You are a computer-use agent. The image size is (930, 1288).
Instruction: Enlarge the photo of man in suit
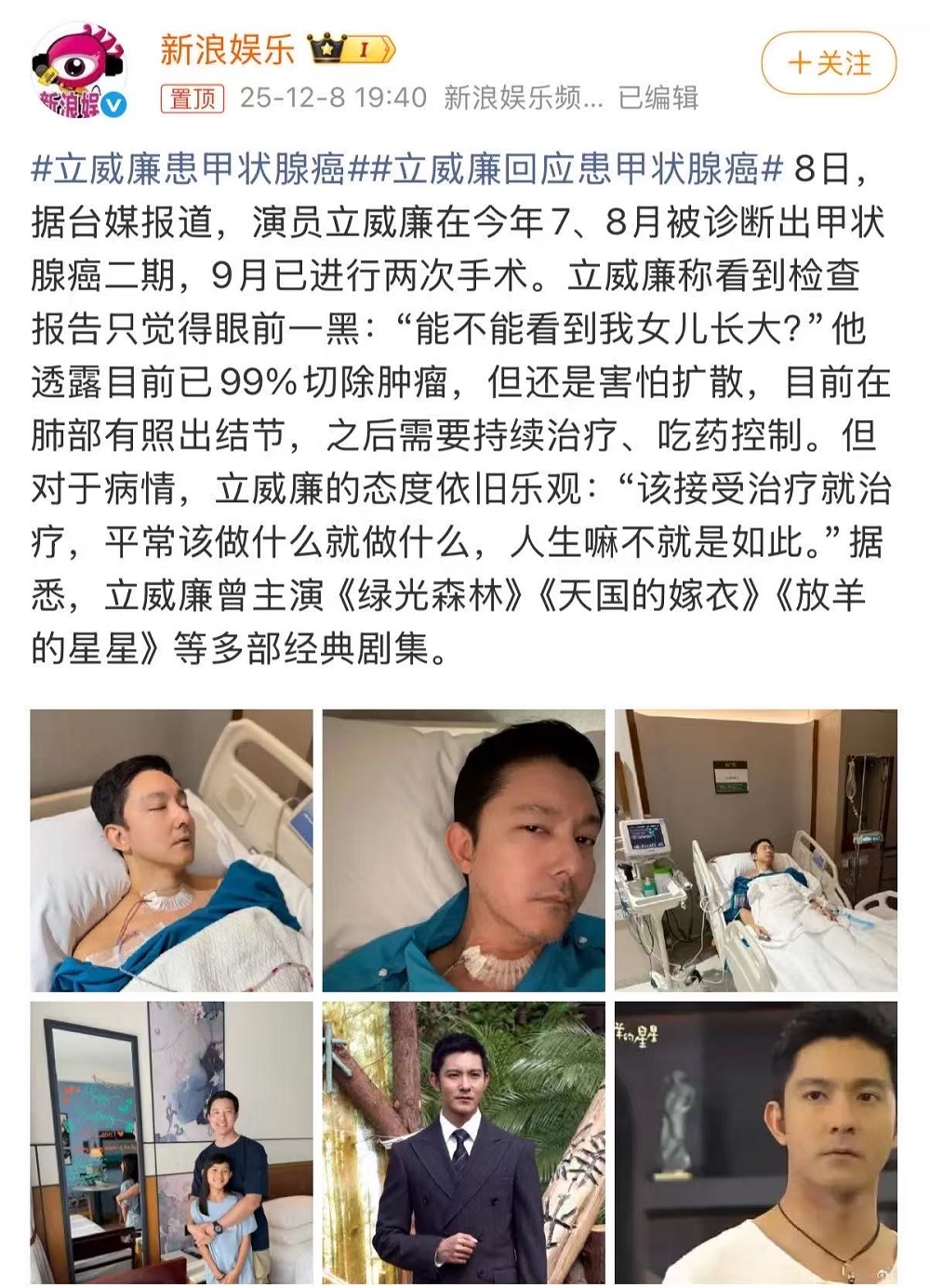(464, 1142)
